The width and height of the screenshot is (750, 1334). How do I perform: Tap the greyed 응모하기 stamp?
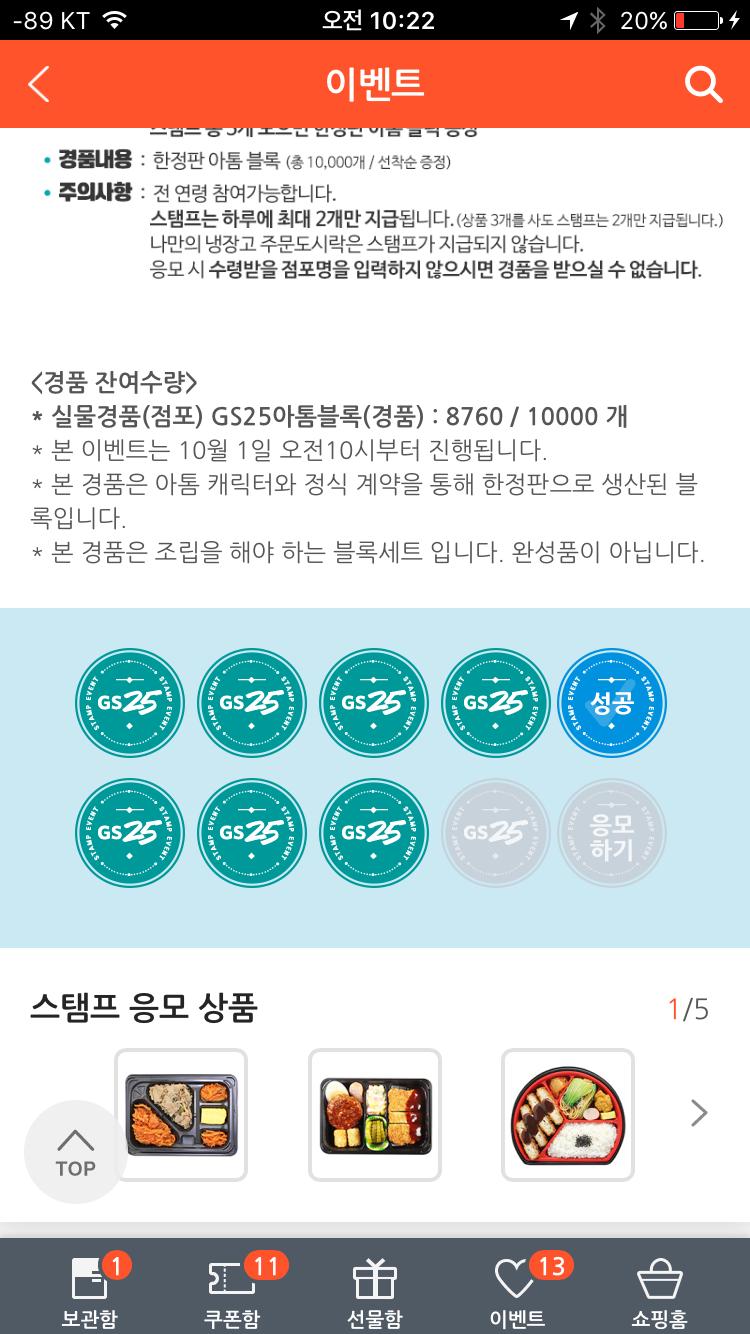click(x=612, y=833)
